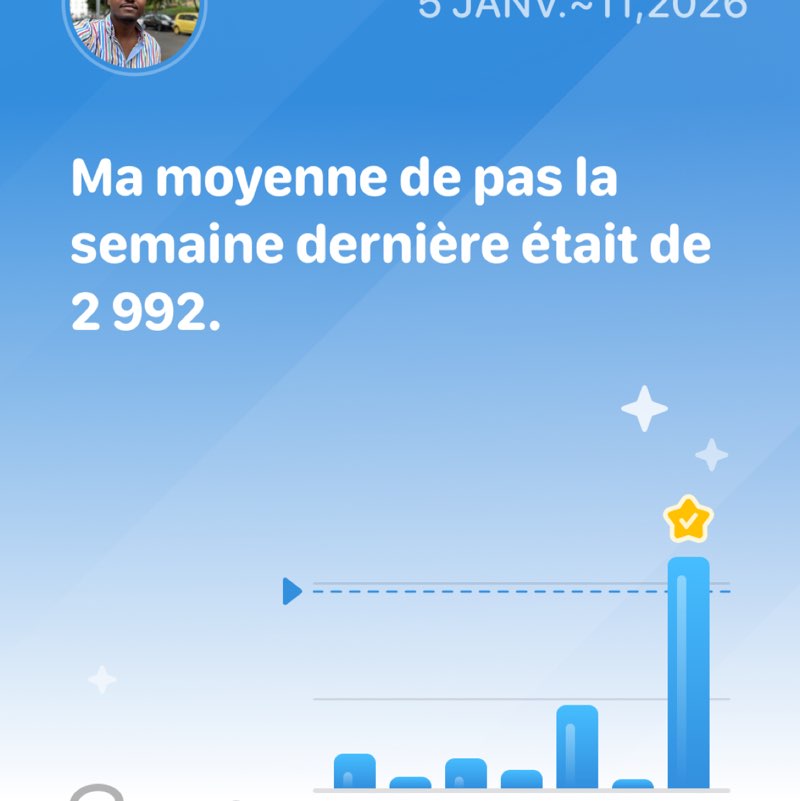
Task: Click the small sparkle above the chart
Action: [644, 409]
